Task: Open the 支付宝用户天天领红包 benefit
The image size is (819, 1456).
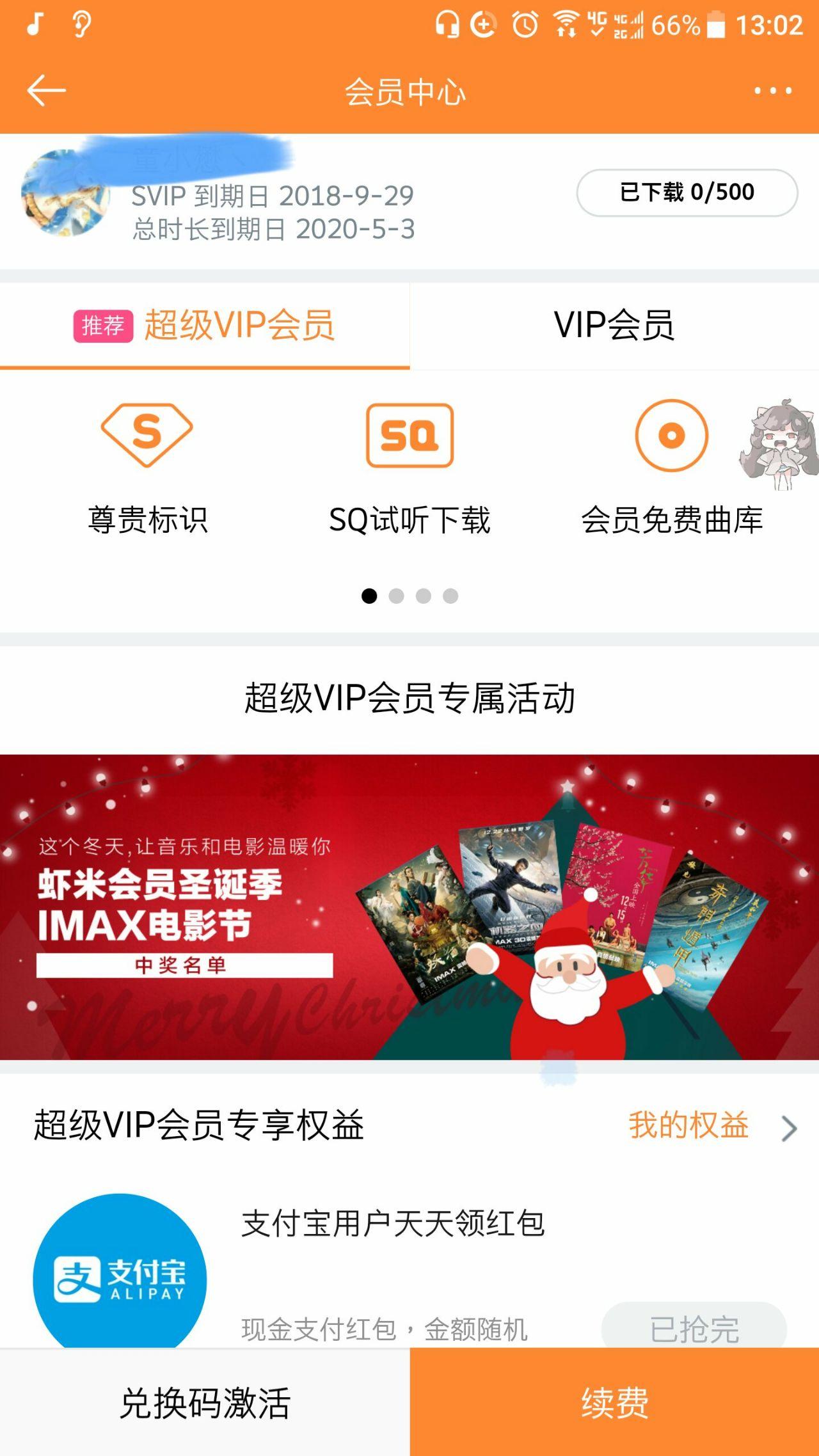Action: tap(392, 1224)
